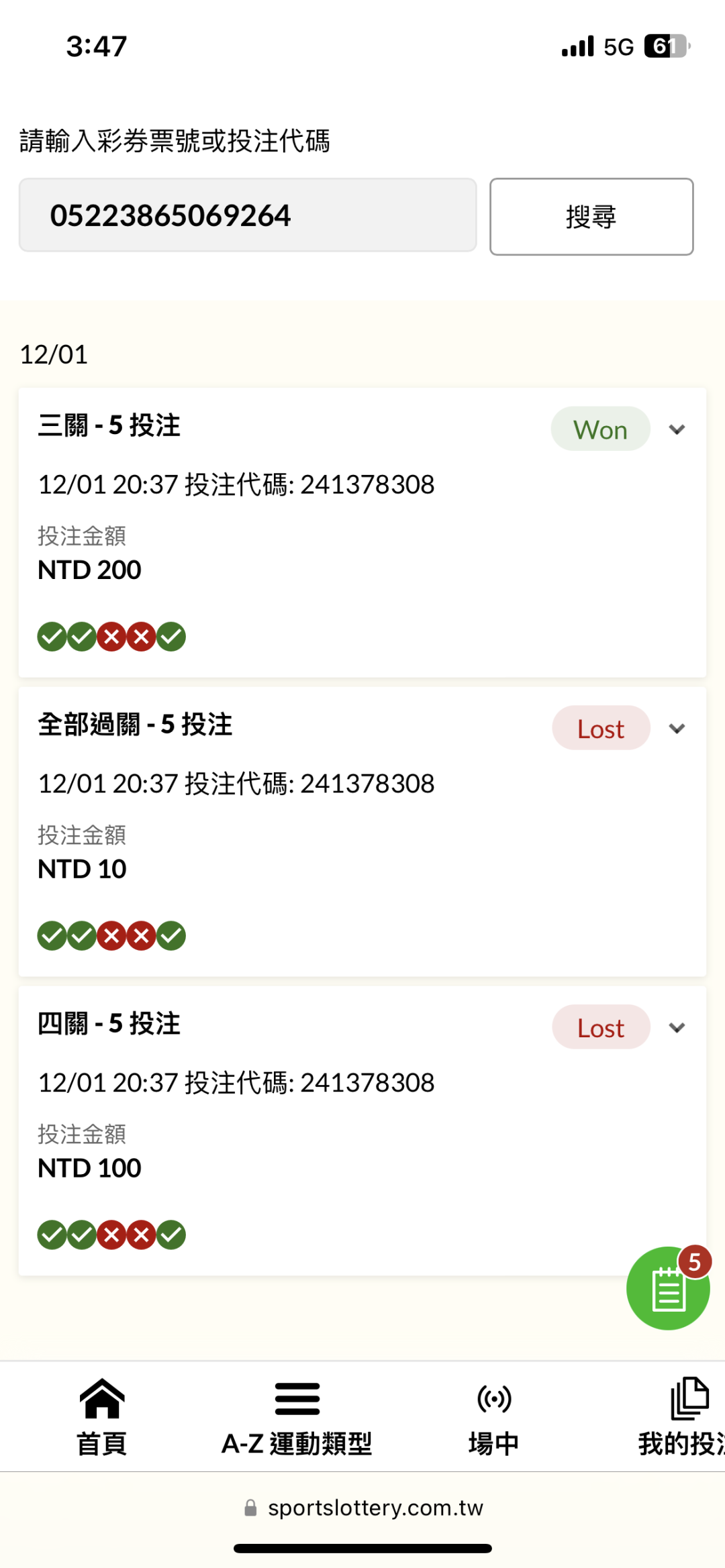Tap the 搜尋 search button
The width and height of the screenshot is (725, 1568).
pos(591,217)
